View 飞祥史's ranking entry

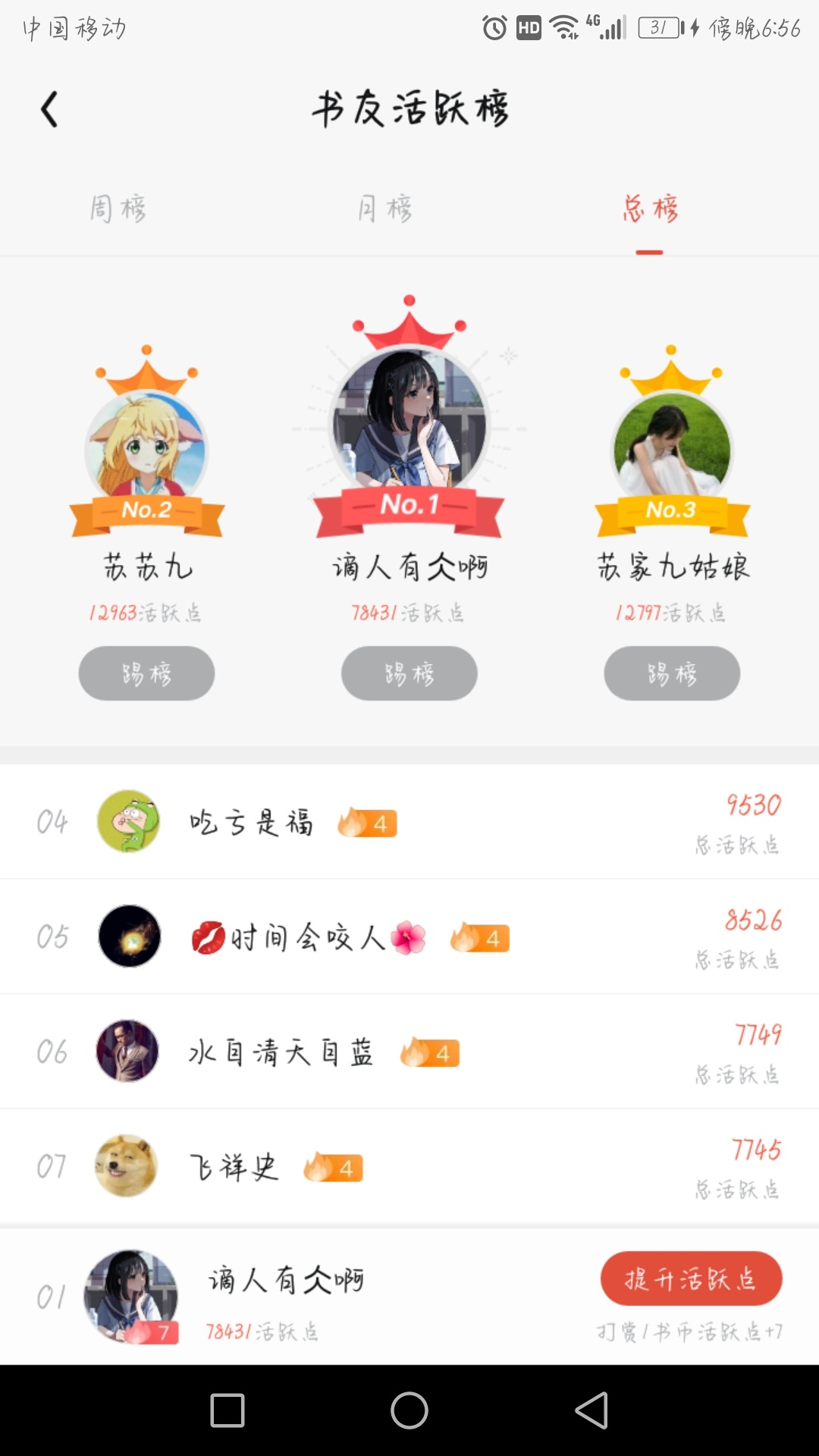click(409, 1167)
